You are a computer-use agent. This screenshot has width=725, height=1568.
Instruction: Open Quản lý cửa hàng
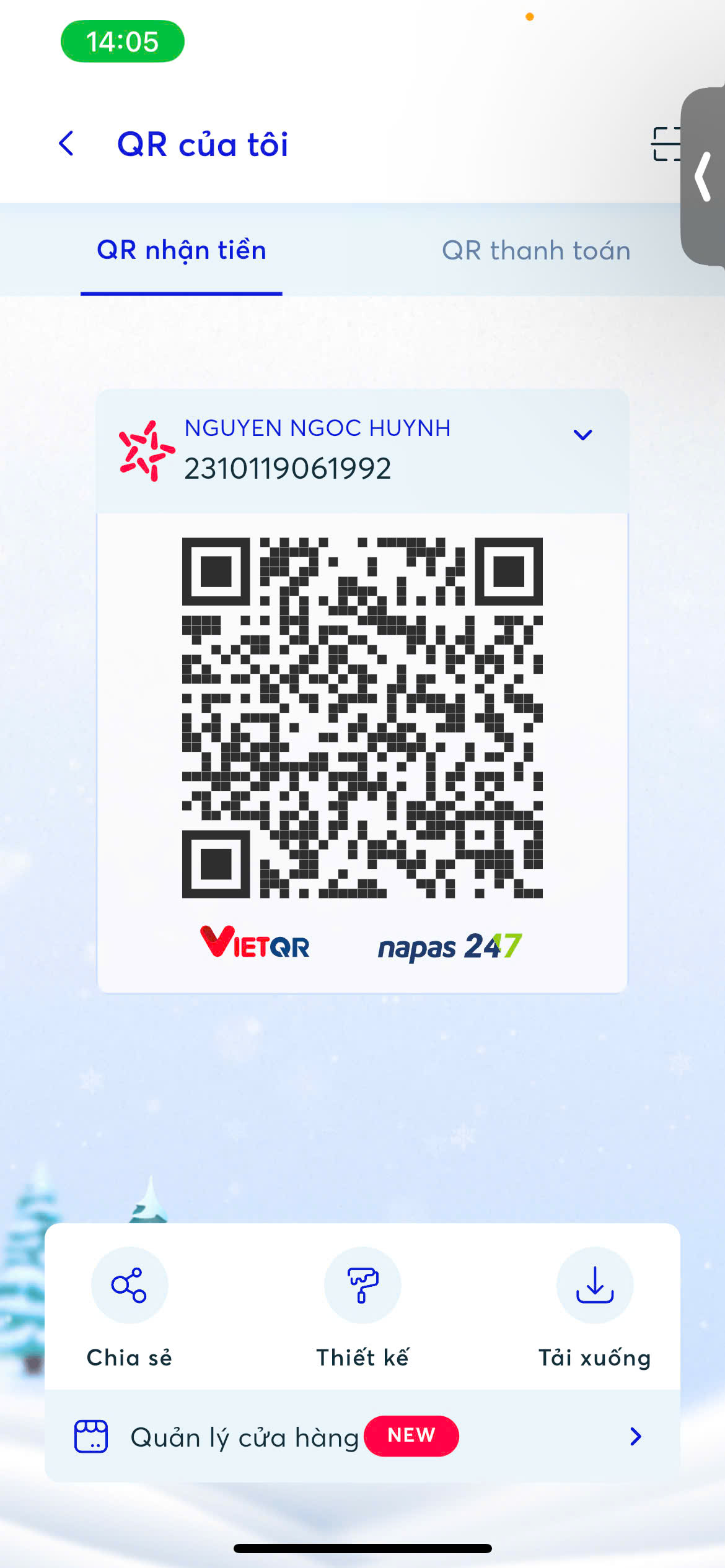click(362, 1436)
